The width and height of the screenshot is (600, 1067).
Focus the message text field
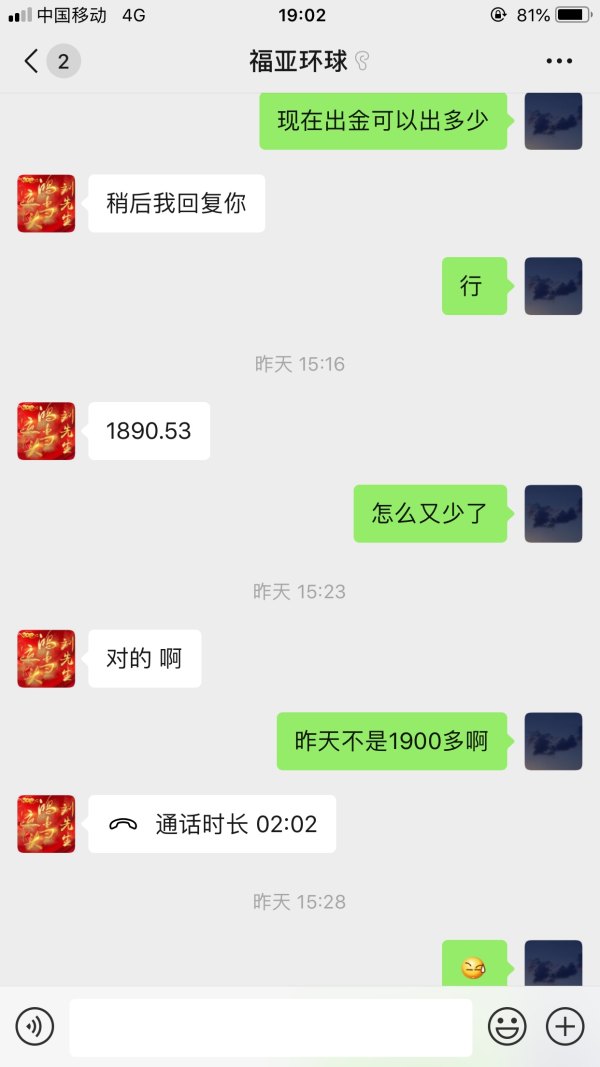pos(270,1026)
